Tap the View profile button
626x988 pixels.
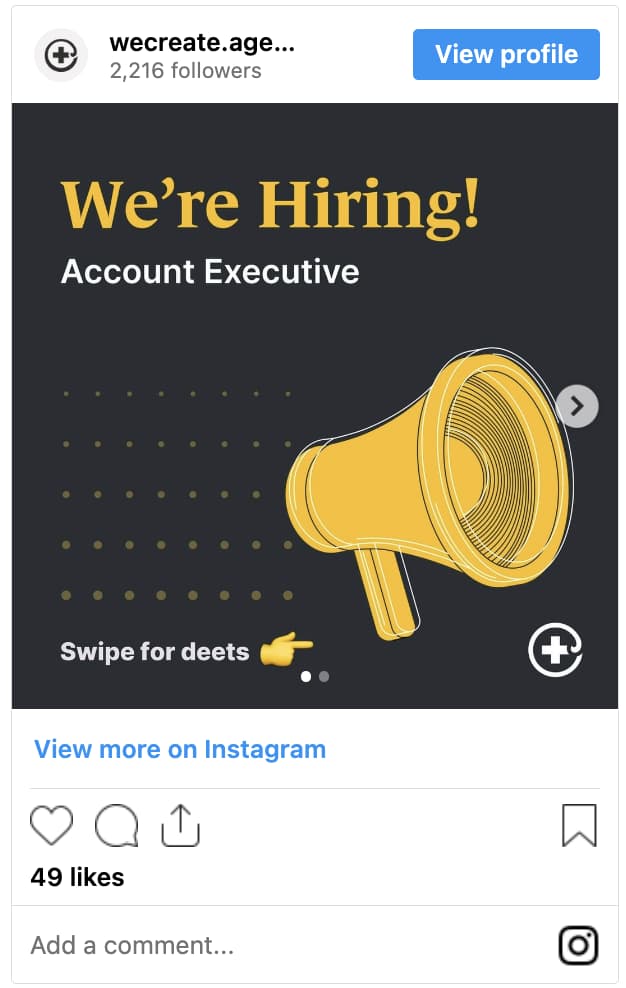click(x=506, y=54)
